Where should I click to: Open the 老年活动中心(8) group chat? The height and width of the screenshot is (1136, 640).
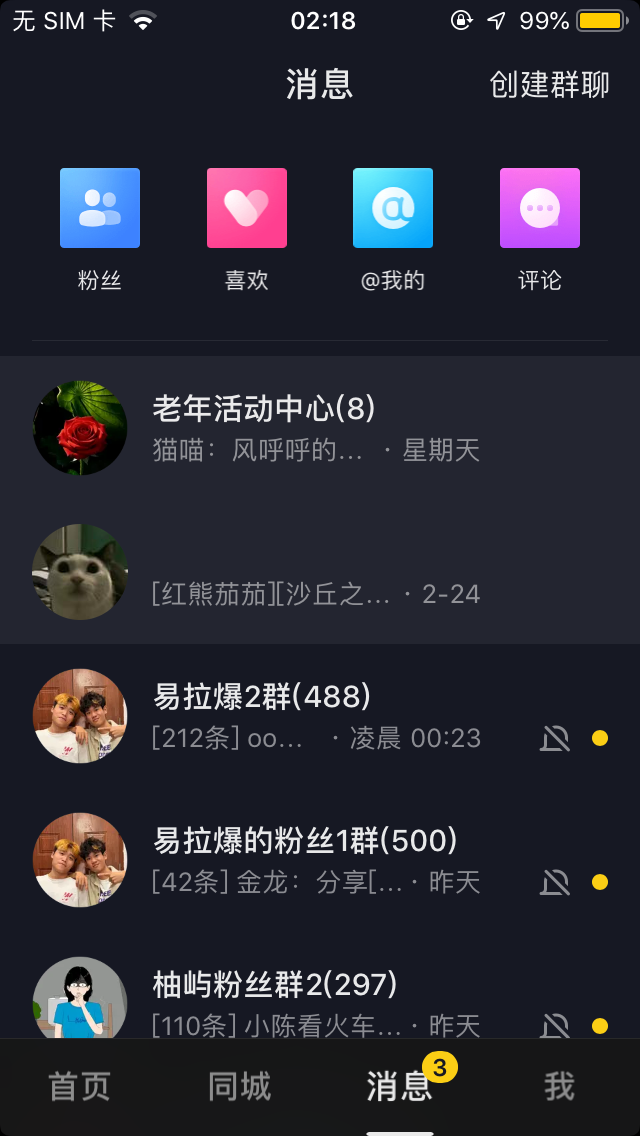(x=320, y=428)
